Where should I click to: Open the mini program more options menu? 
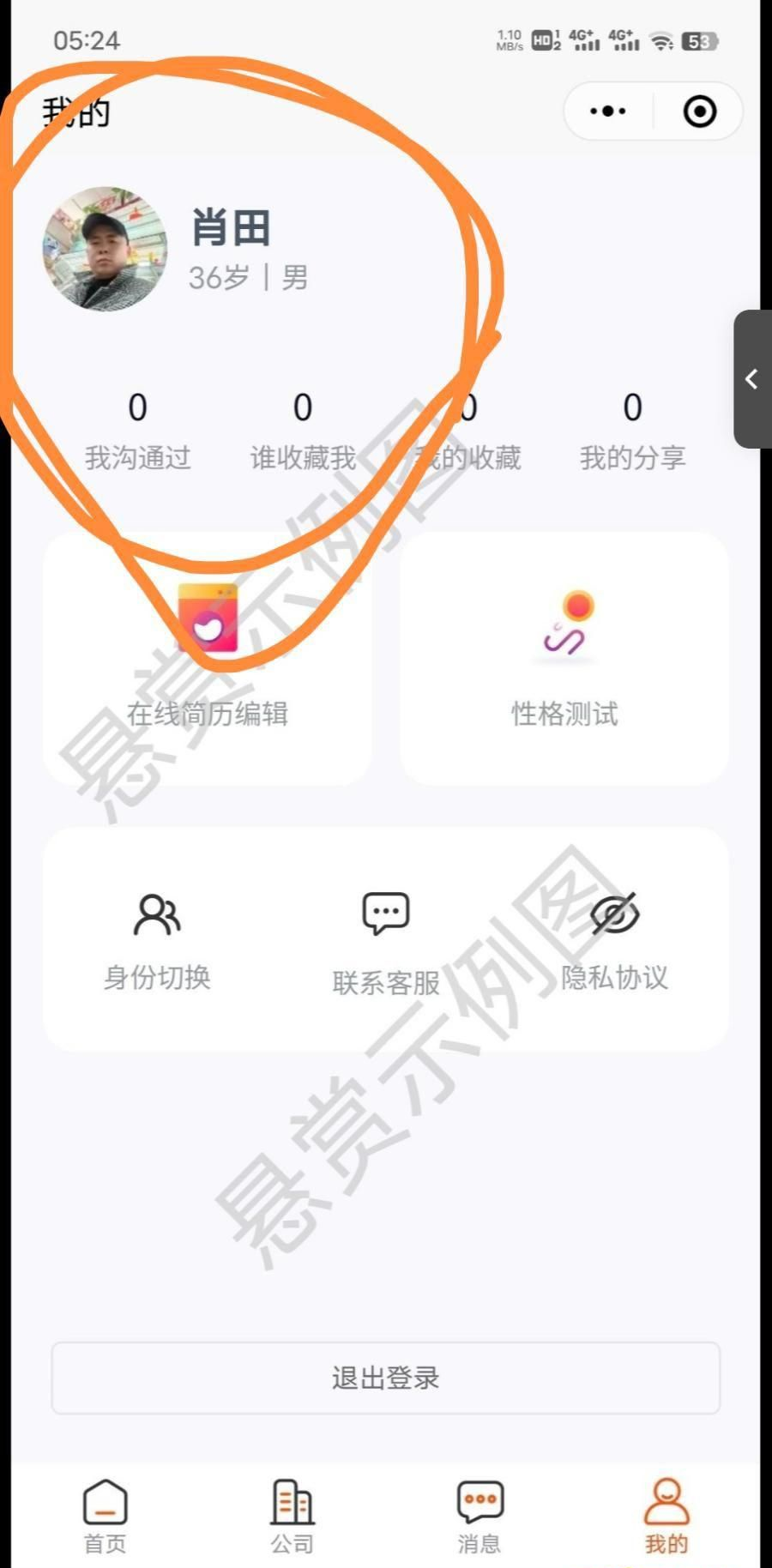coord(608,112)
